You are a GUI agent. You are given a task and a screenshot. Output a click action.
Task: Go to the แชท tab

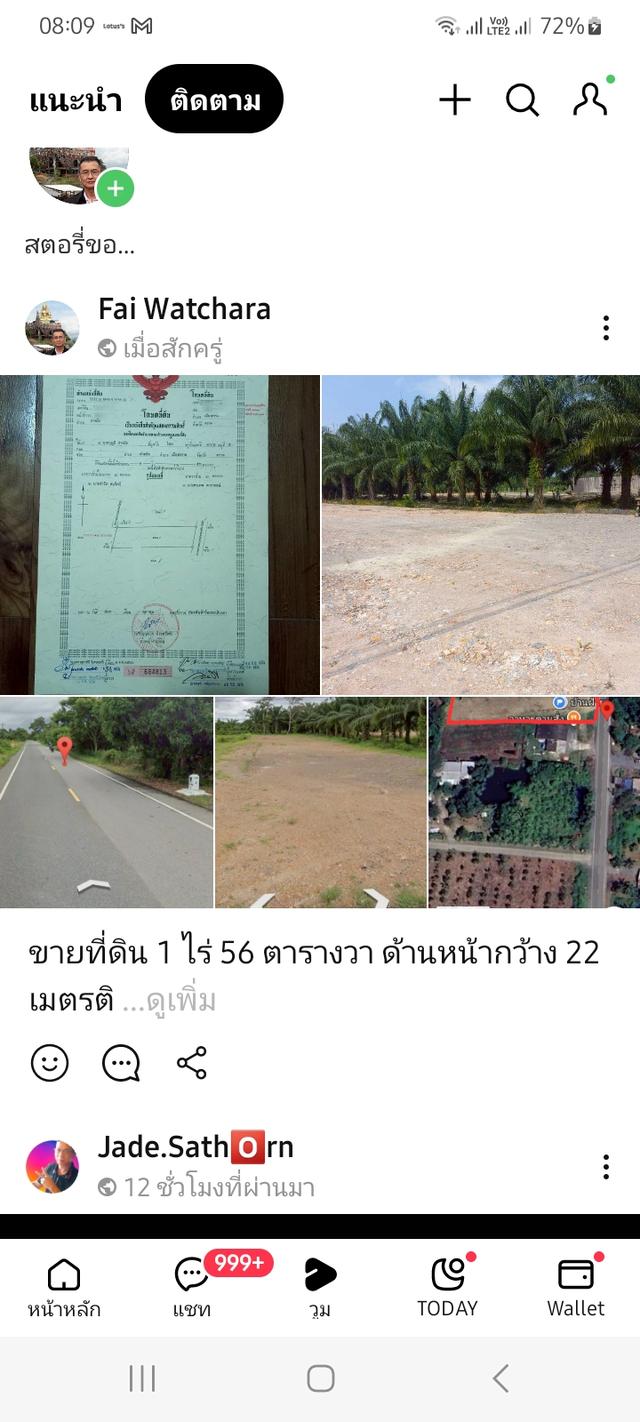point(192,1287)
